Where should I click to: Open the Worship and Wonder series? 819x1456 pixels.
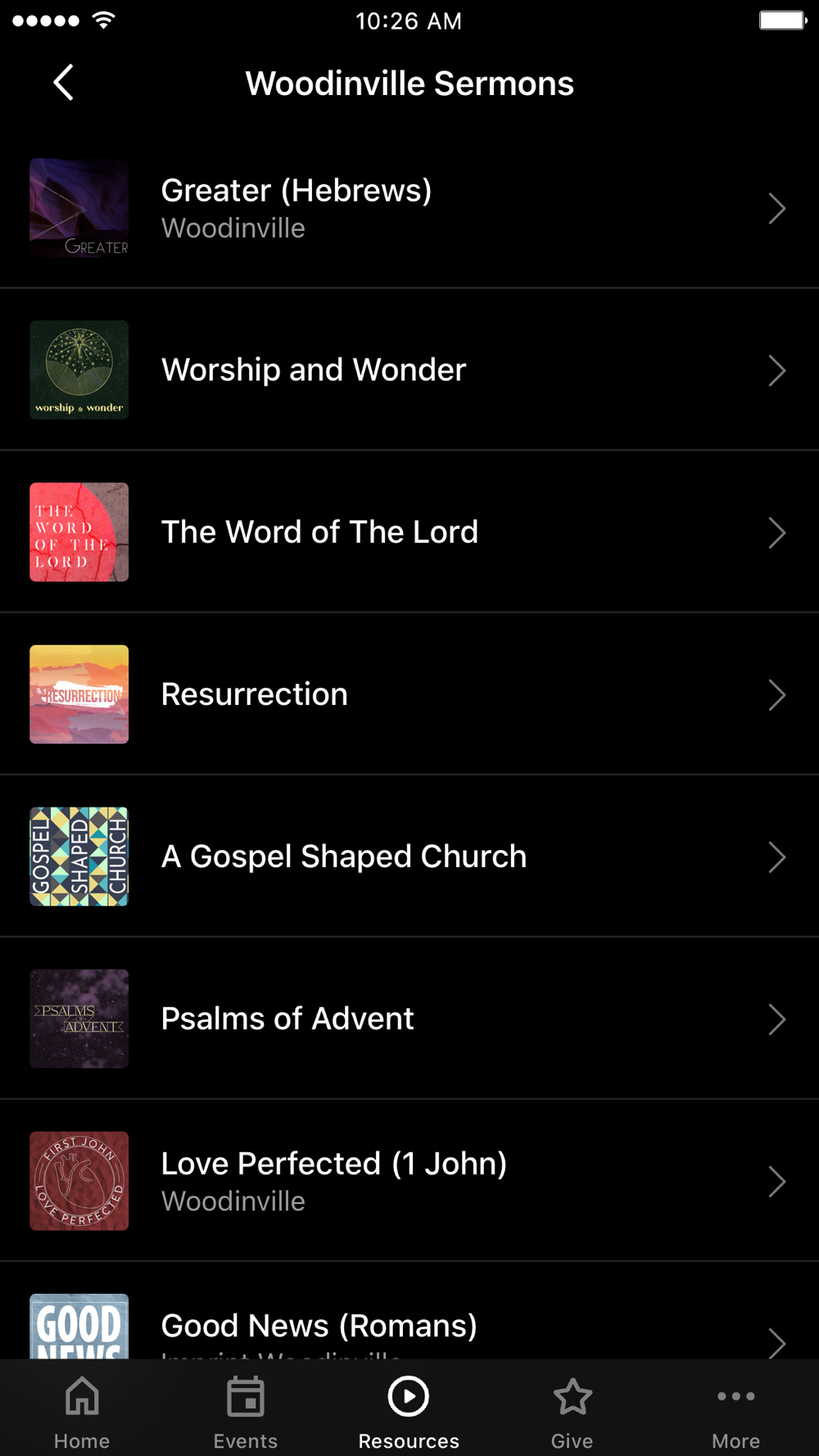409,370
